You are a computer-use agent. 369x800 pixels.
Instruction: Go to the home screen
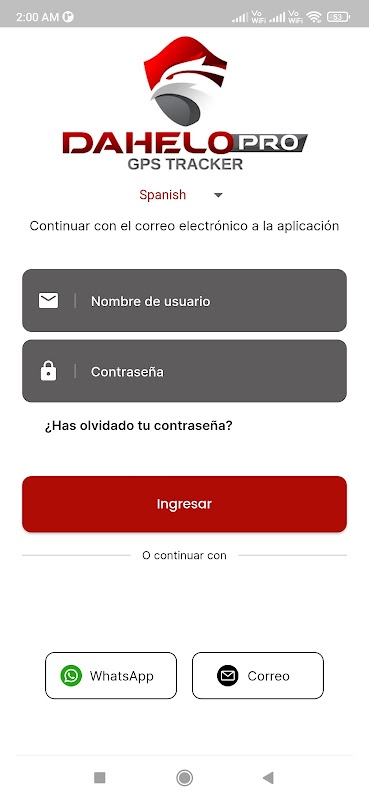click(184, 778)
